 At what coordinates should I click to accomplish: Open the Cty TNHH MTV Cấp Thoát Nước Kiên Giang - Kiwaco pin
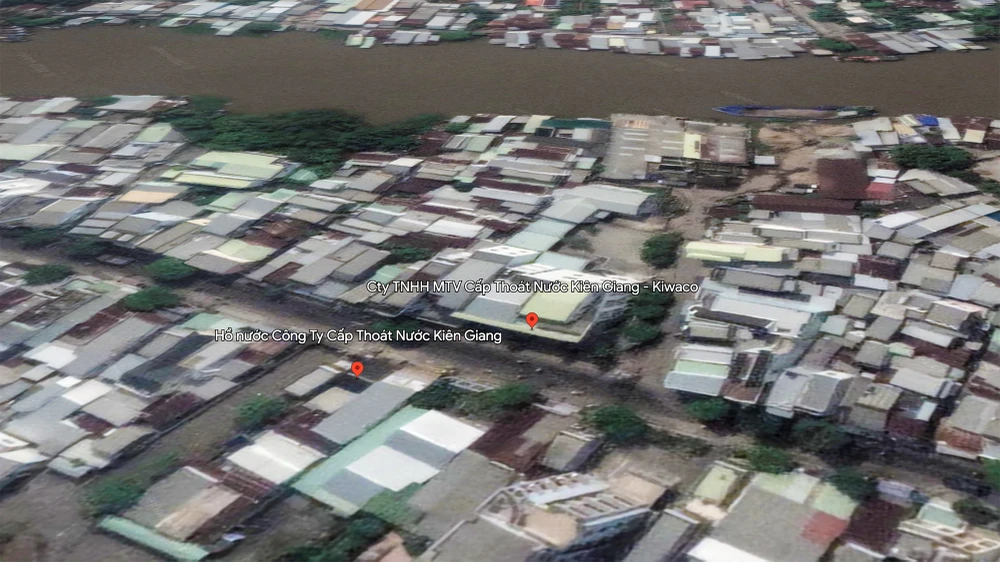tap(532, 320)
